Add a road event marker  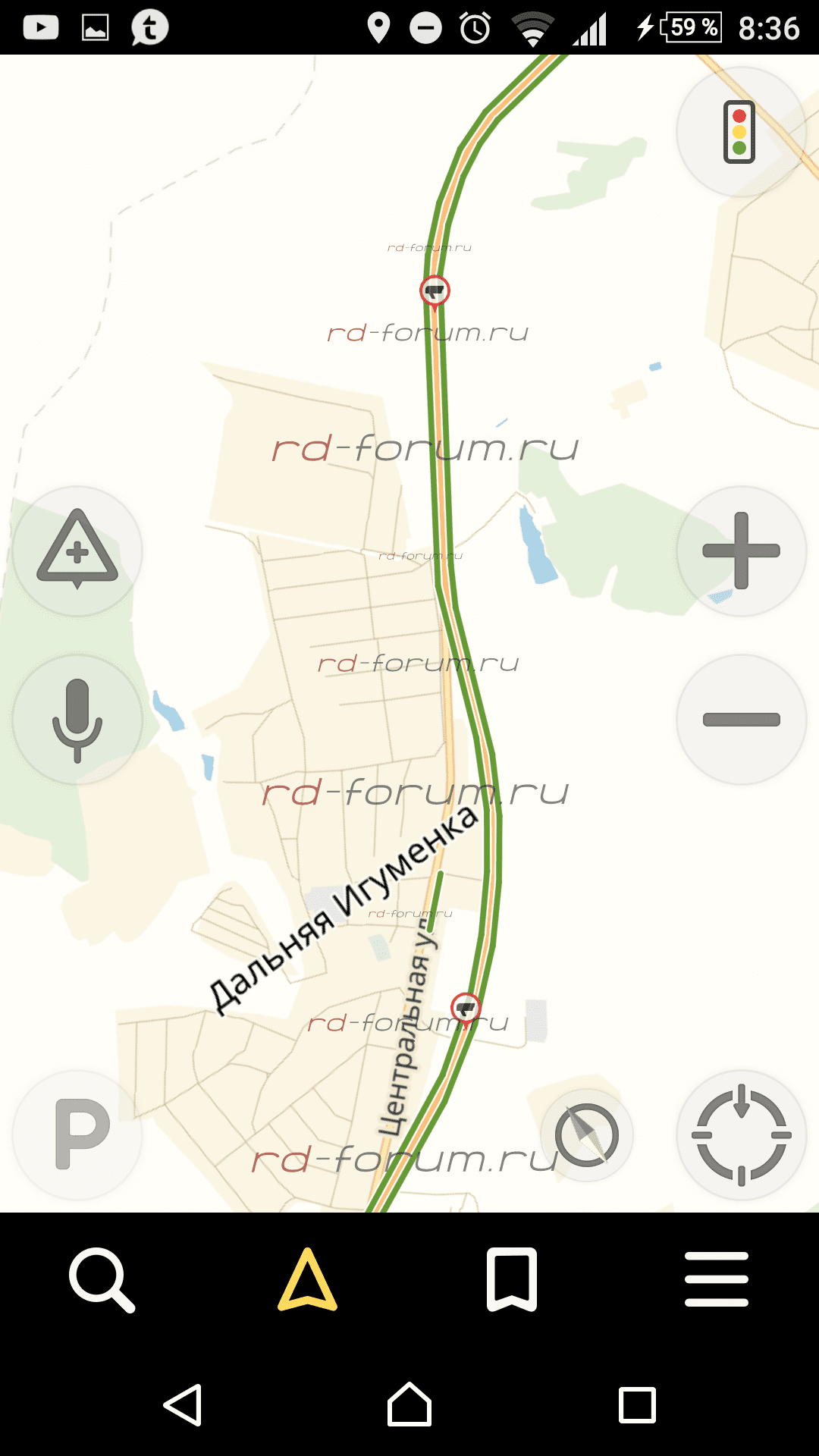[x=77, y=550]
